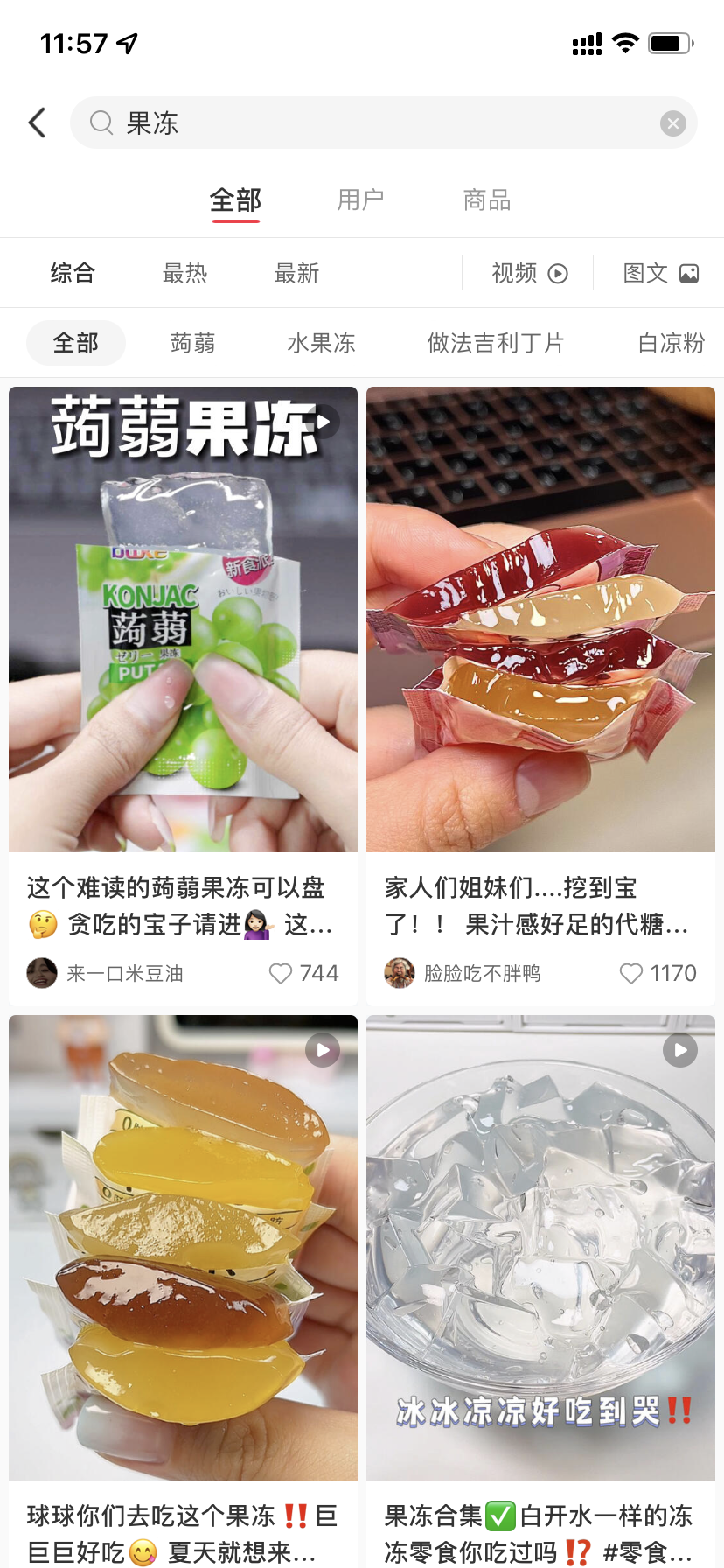The width and height of the screenshot is (724, 1568).
Task: Switch to the 商品 tab
Action: (486, 199)
